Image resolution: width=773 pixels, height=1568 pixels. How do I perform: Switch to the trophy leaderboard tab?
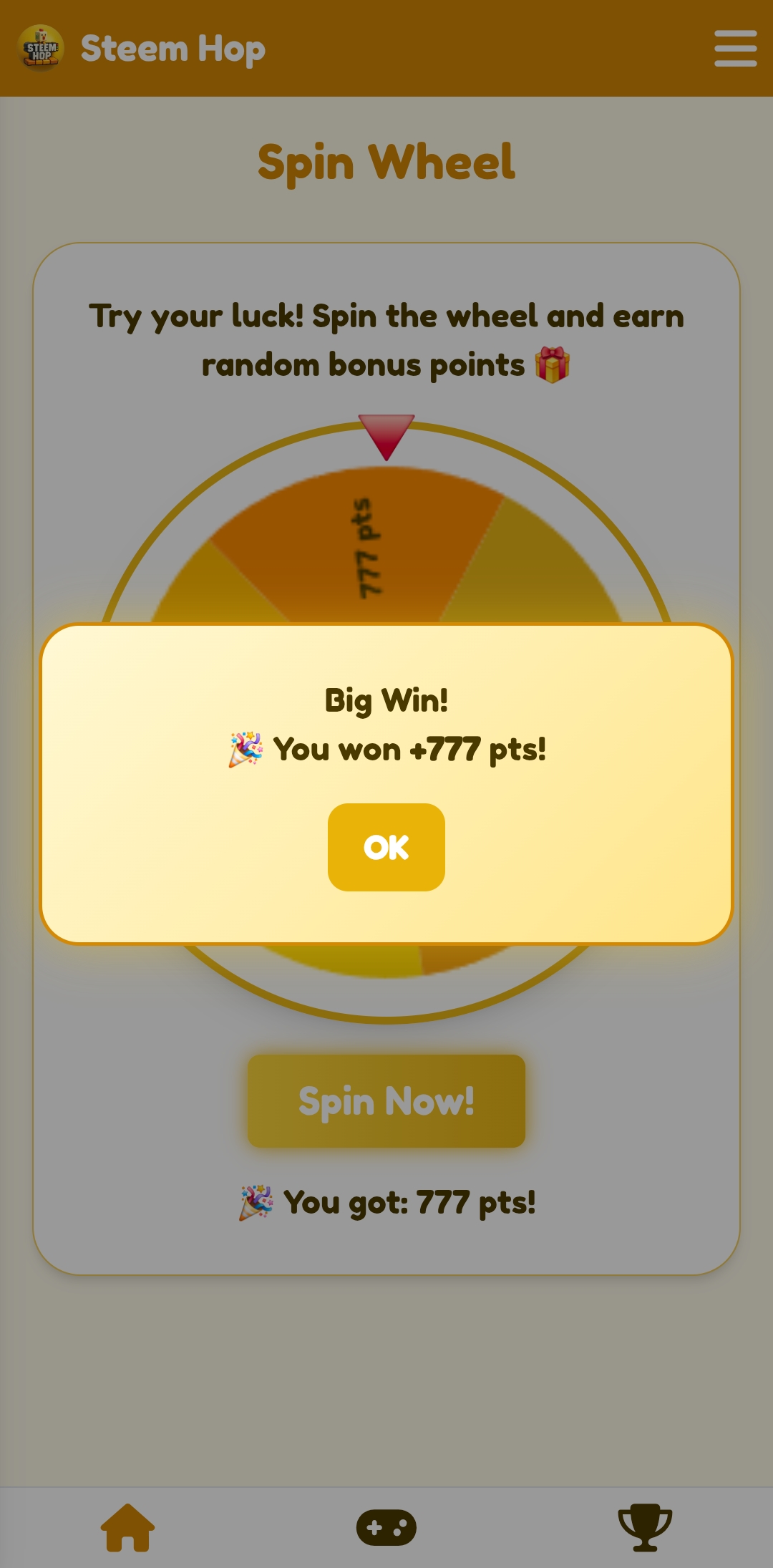(644, 1527)
